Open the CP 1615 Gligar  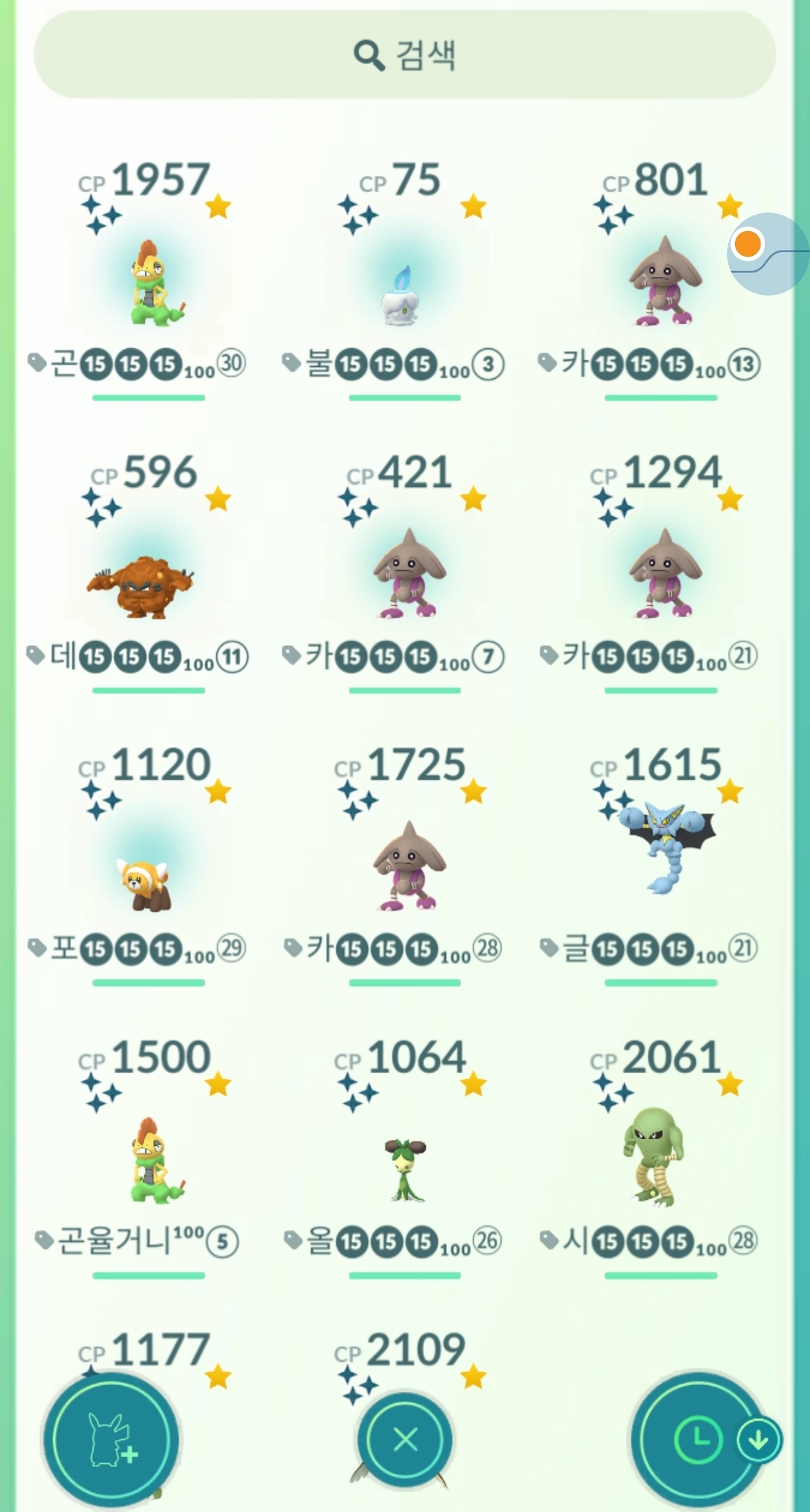point(664,848)
